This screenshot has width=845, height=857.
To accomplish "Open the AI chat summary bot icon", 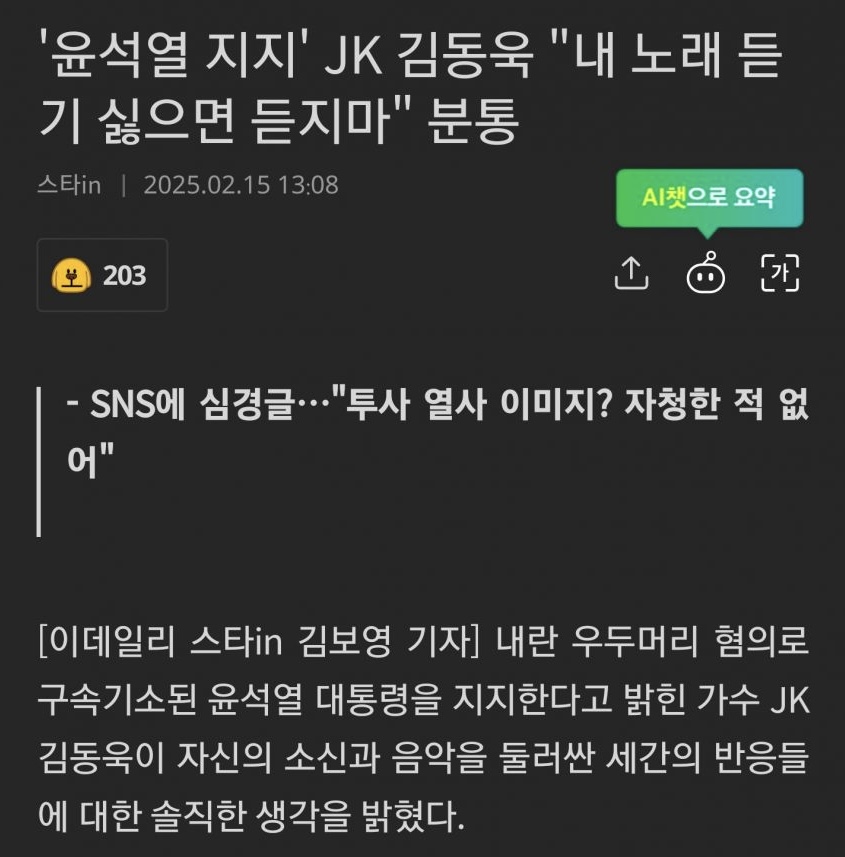I will point(706,273).
